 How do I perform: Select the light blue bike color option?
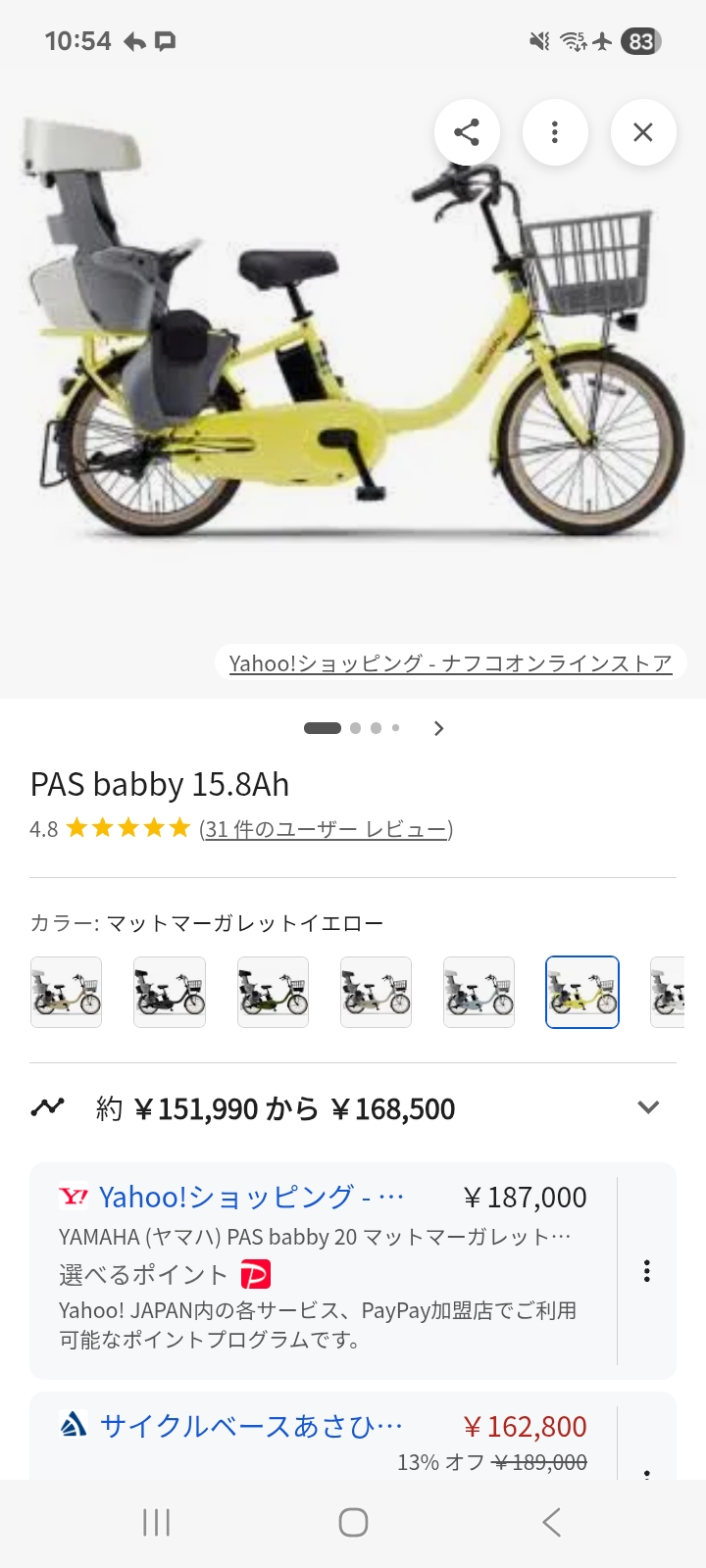479,992
